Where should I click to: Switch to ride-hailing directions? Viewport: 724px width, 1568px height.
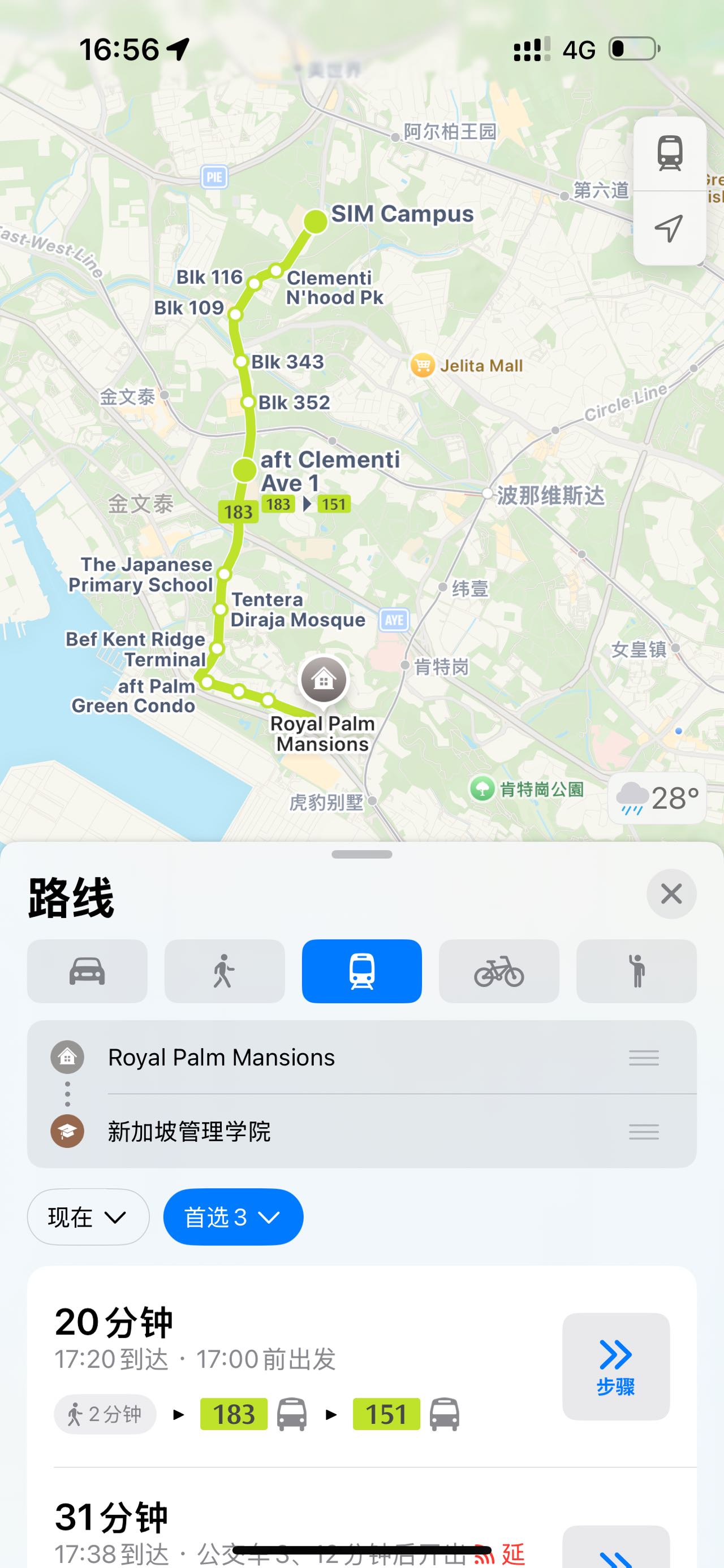tap(636, 971)
